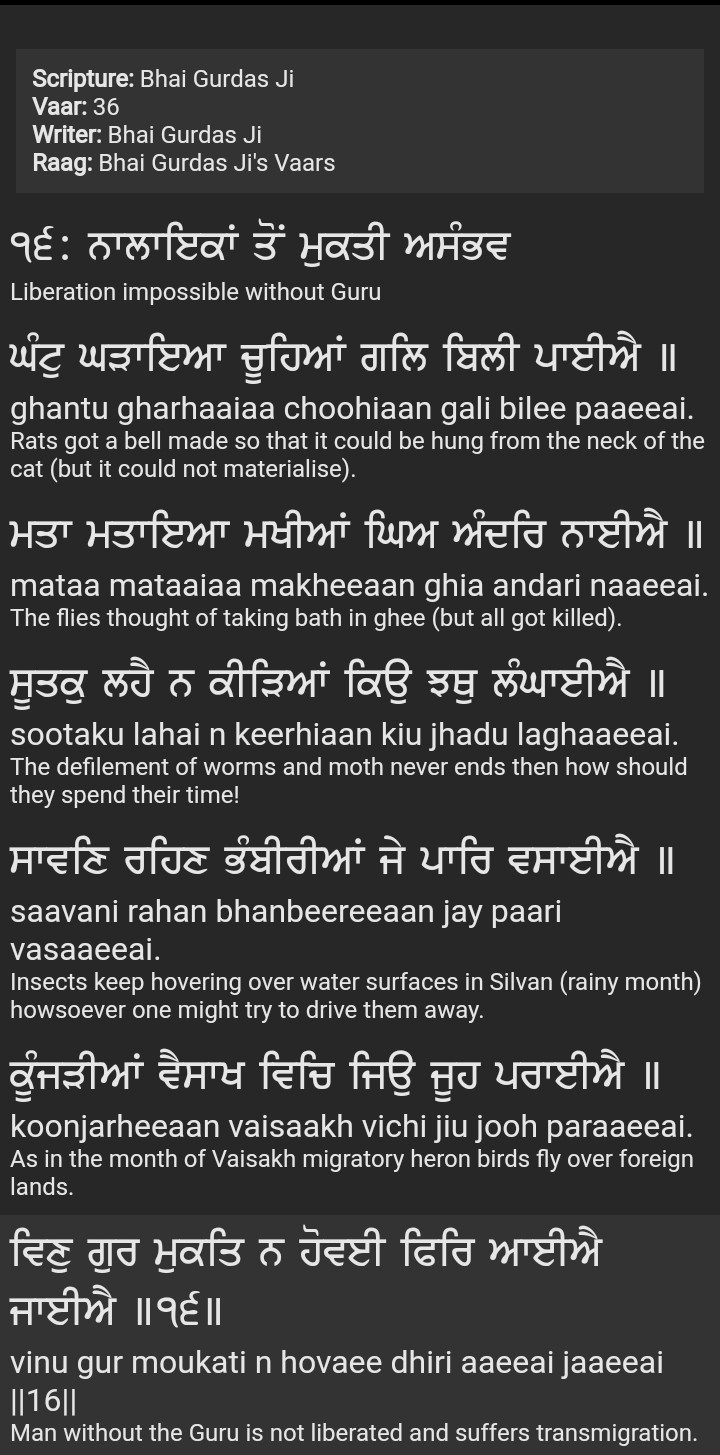Tap the highlighted verse "vinu gur moukati"
This screenshot has width=720, height=1455.
pos(337,1361)
